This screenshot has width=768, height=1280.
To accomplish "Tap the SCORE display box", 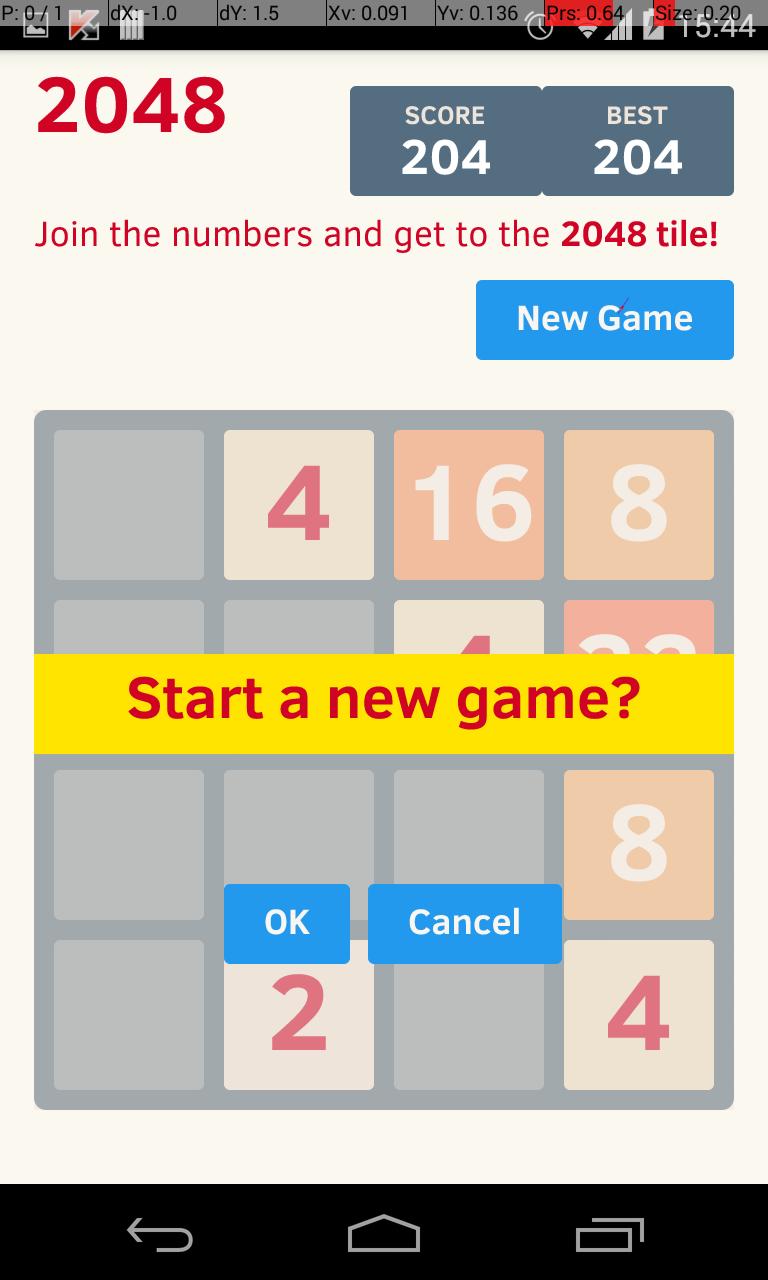I will pos(445,140).
